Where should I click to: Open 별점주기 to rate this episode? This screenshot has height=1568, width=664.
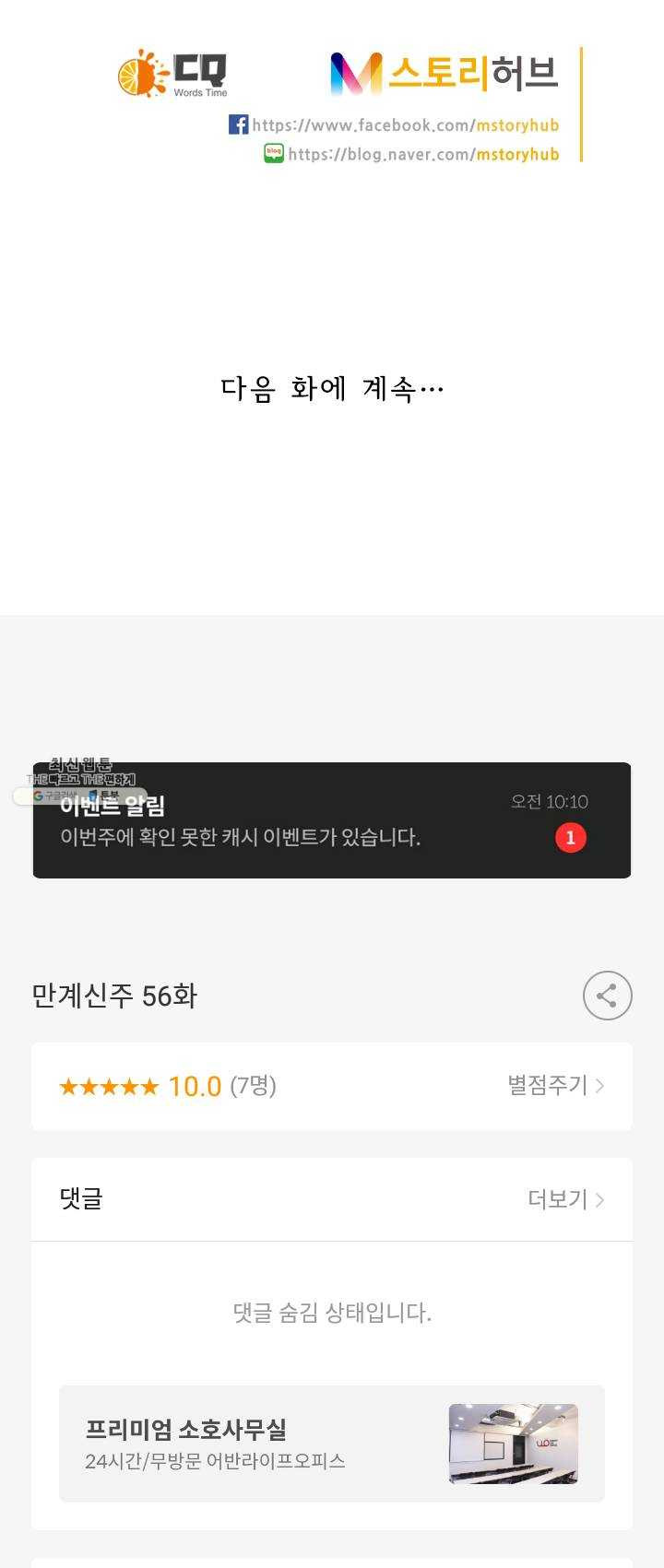[555, 1085]
